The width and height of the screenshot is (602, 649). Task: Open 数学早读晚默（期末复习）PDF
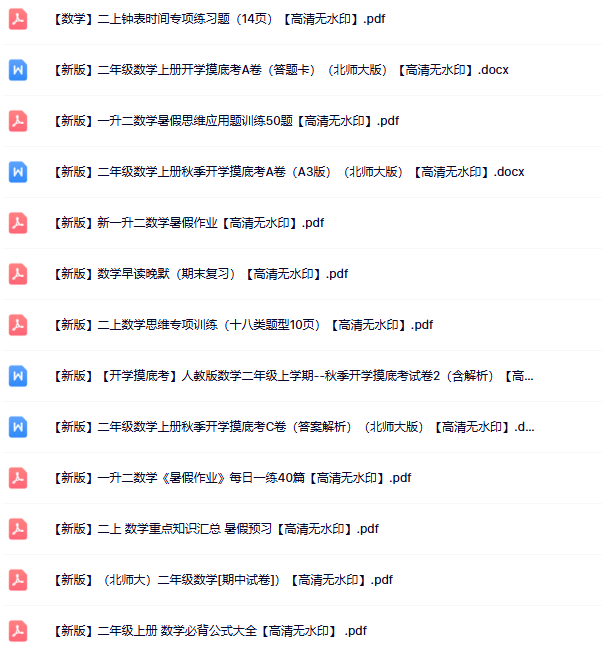tap(202, 274)
